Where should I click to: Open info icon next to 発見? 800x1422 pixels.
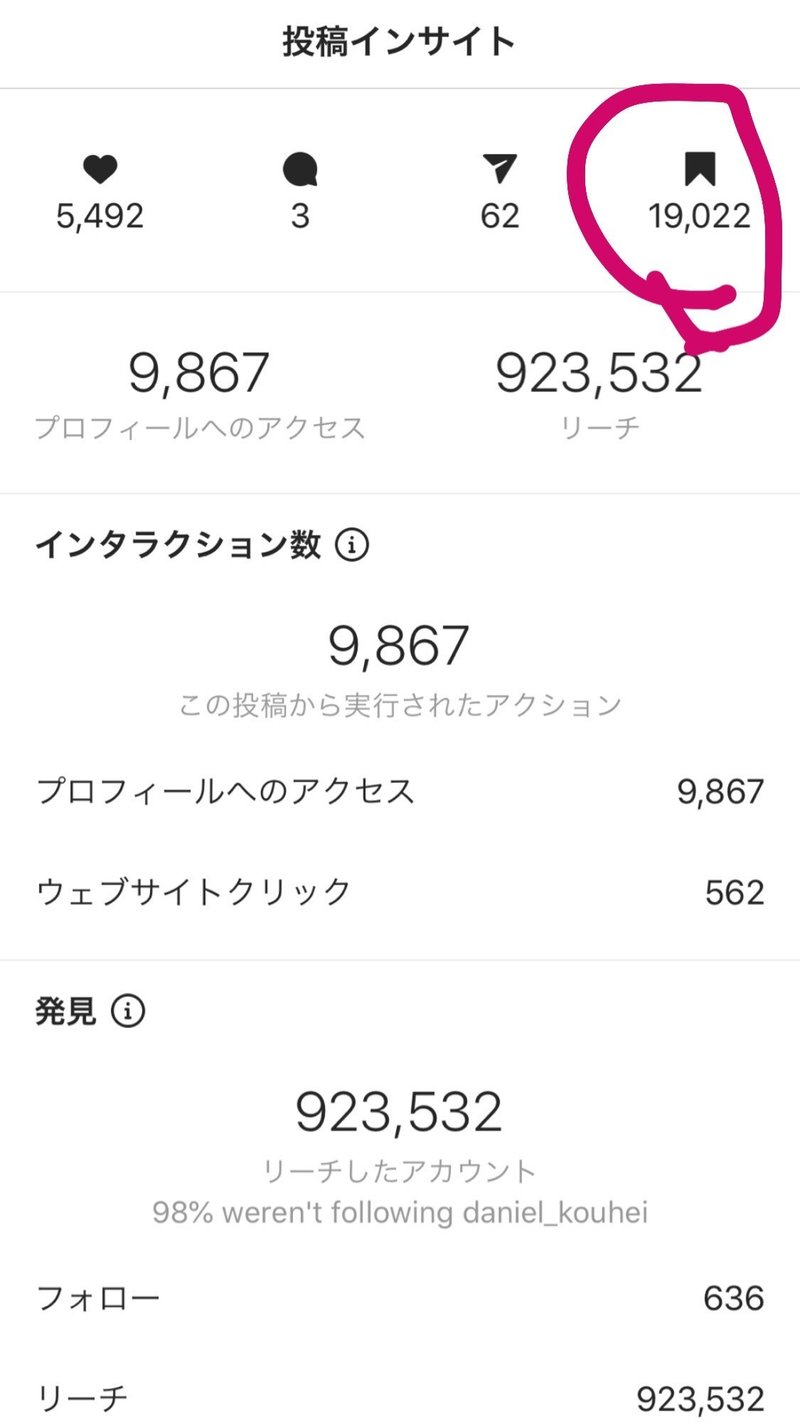pos(127,1012)
